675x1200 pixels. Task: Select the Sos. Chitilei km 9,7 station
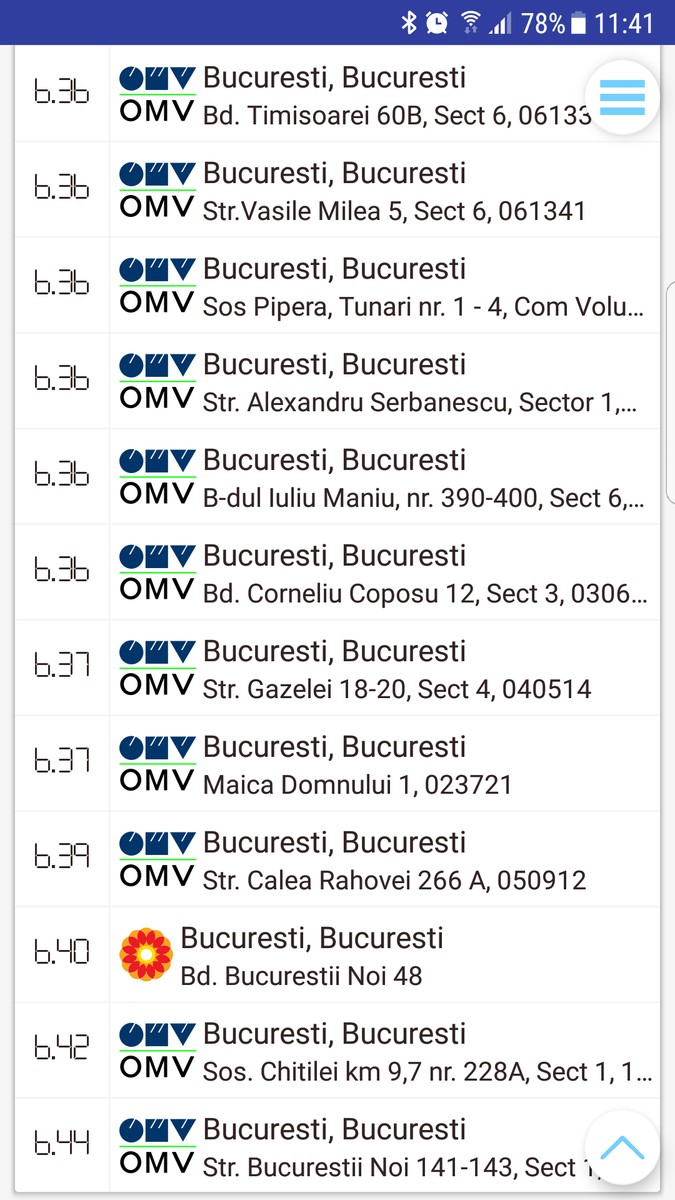(x=337, y=1051)
